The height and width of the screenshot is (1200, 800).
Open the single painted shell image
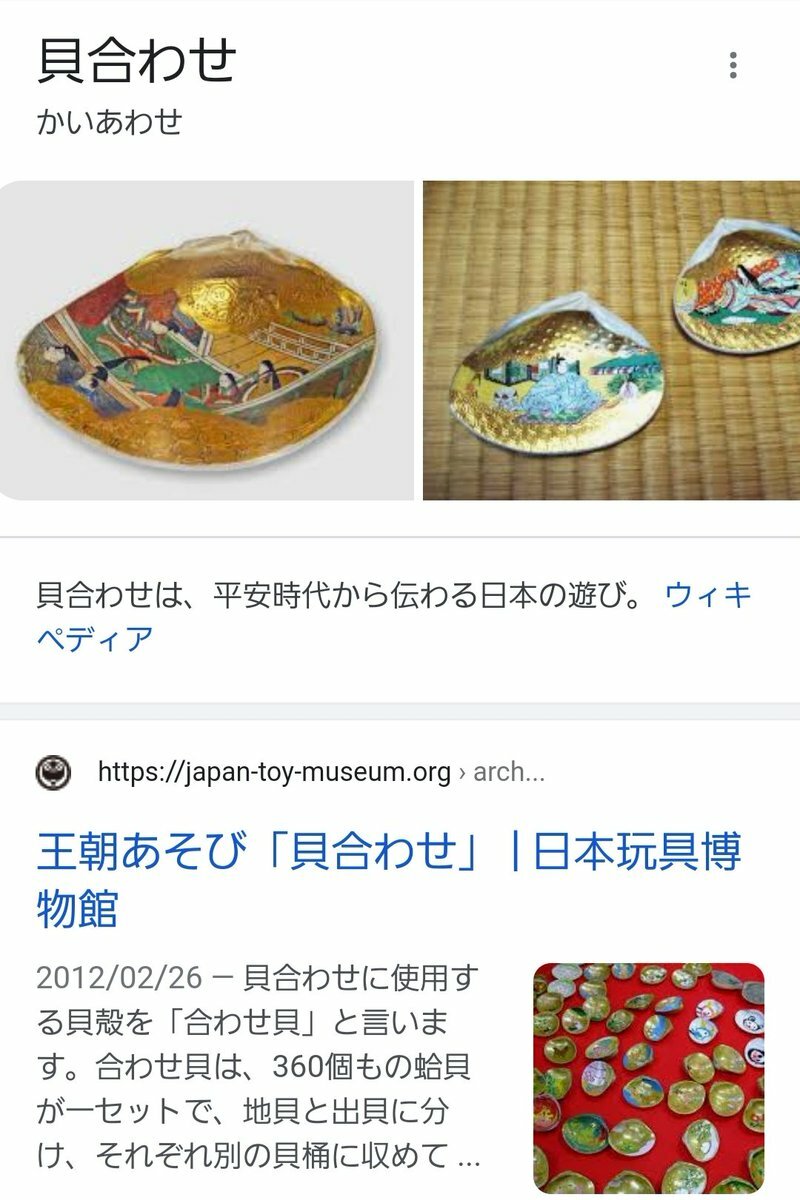205,340
